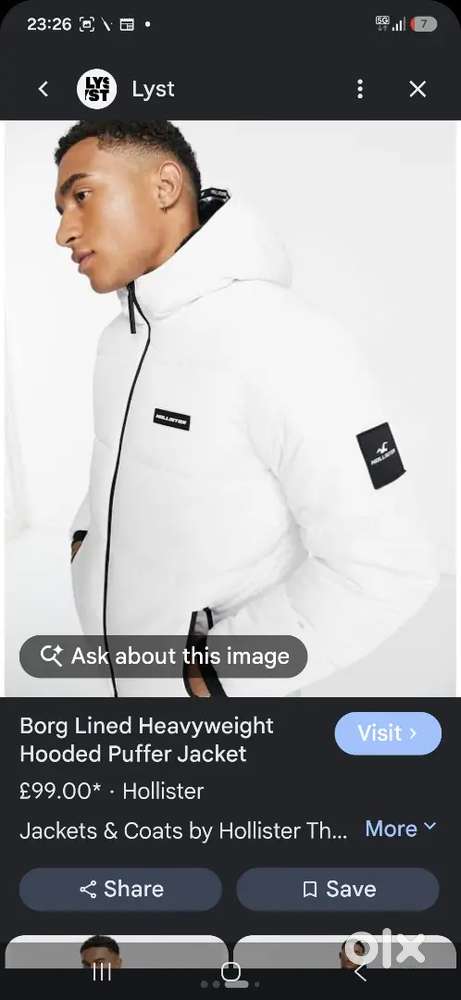The image size is (461, 1000).
Task: Open the system recent apps view
Action: [102, 973]
